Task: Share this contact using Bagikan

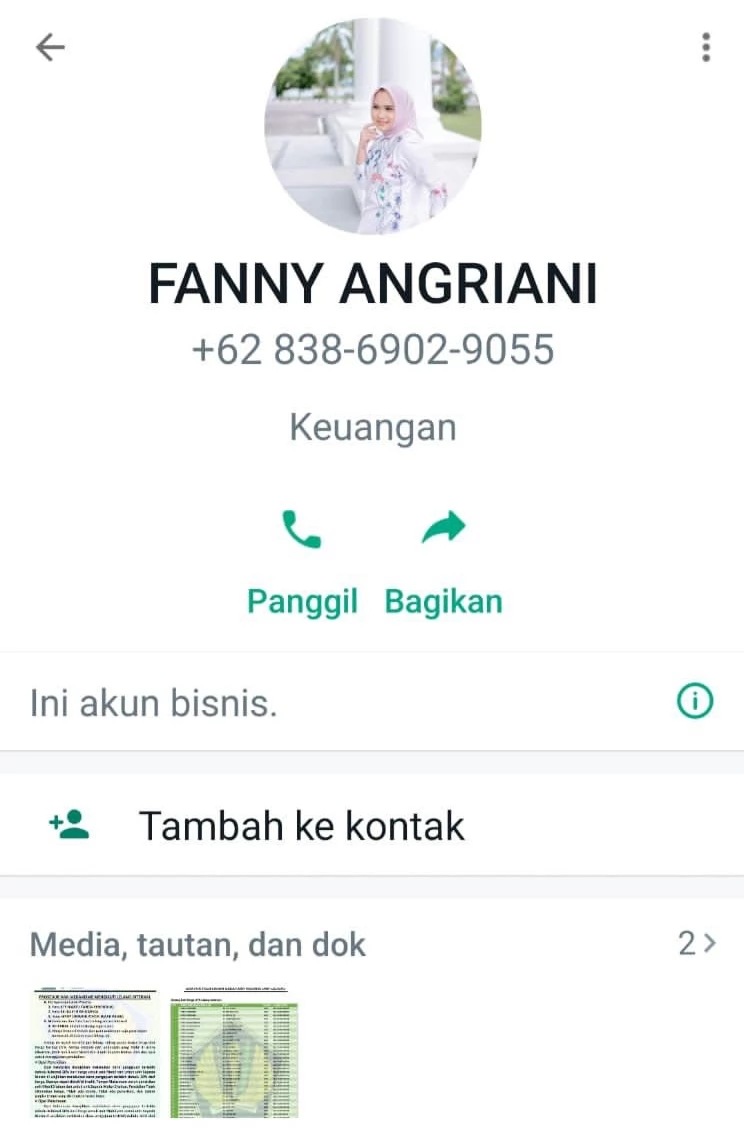Action: (443, 558)
